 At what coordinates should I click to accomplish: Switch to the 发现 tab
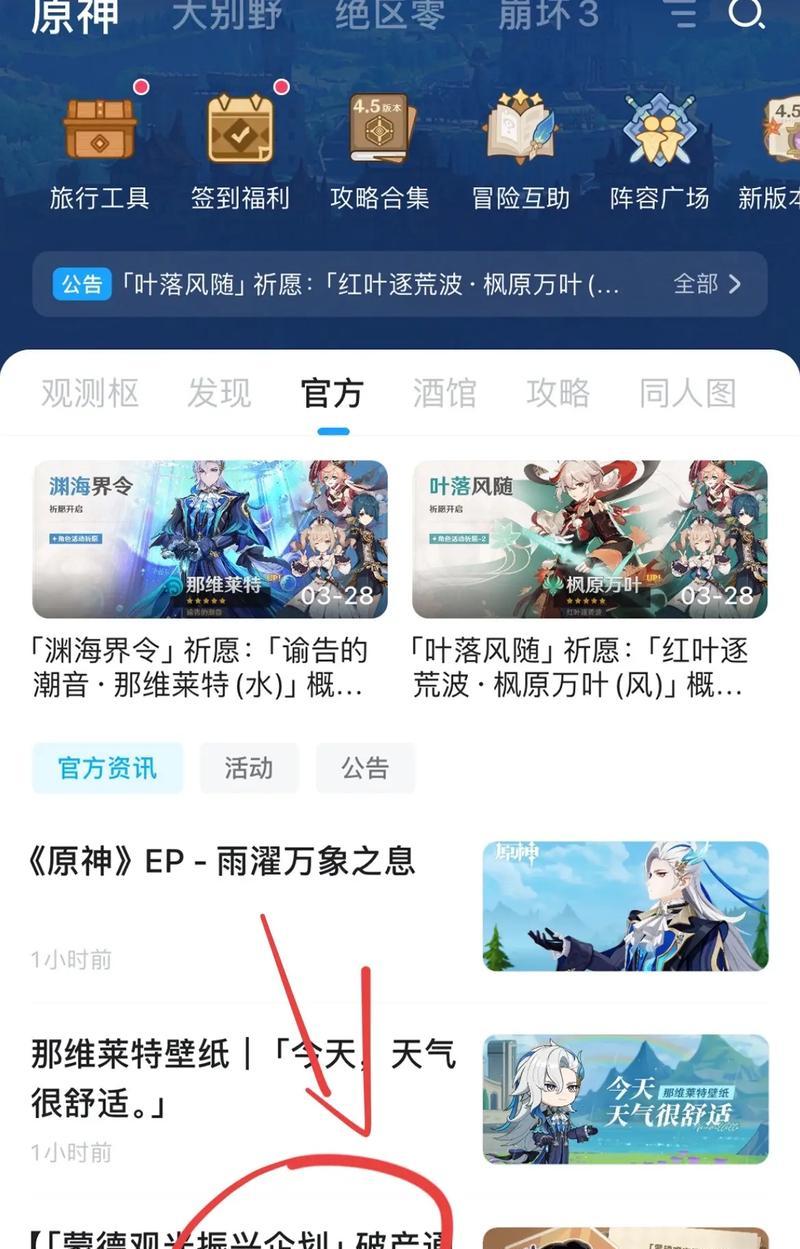click(219, 393)
